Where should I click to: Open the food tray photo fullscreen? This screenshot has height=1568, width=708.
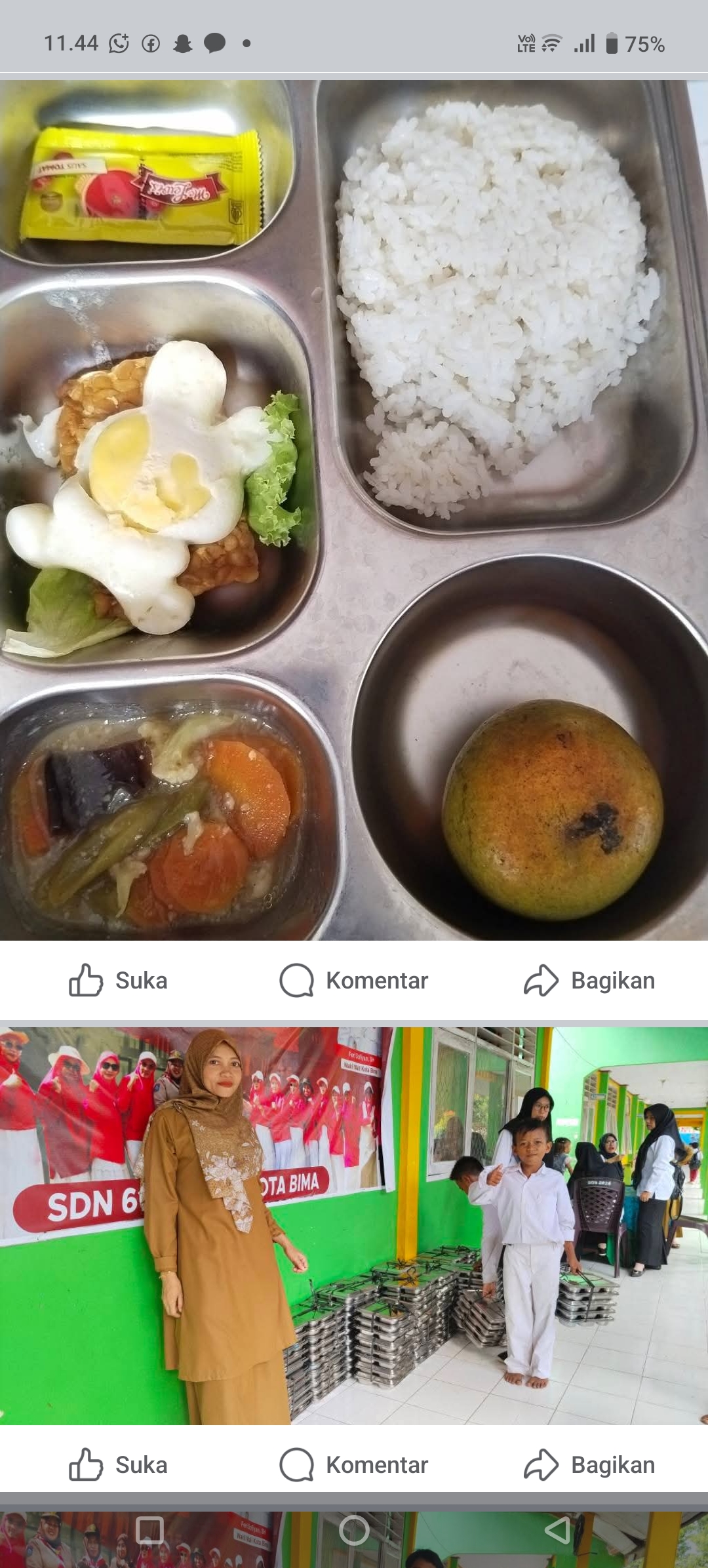(x=354, y=510)
